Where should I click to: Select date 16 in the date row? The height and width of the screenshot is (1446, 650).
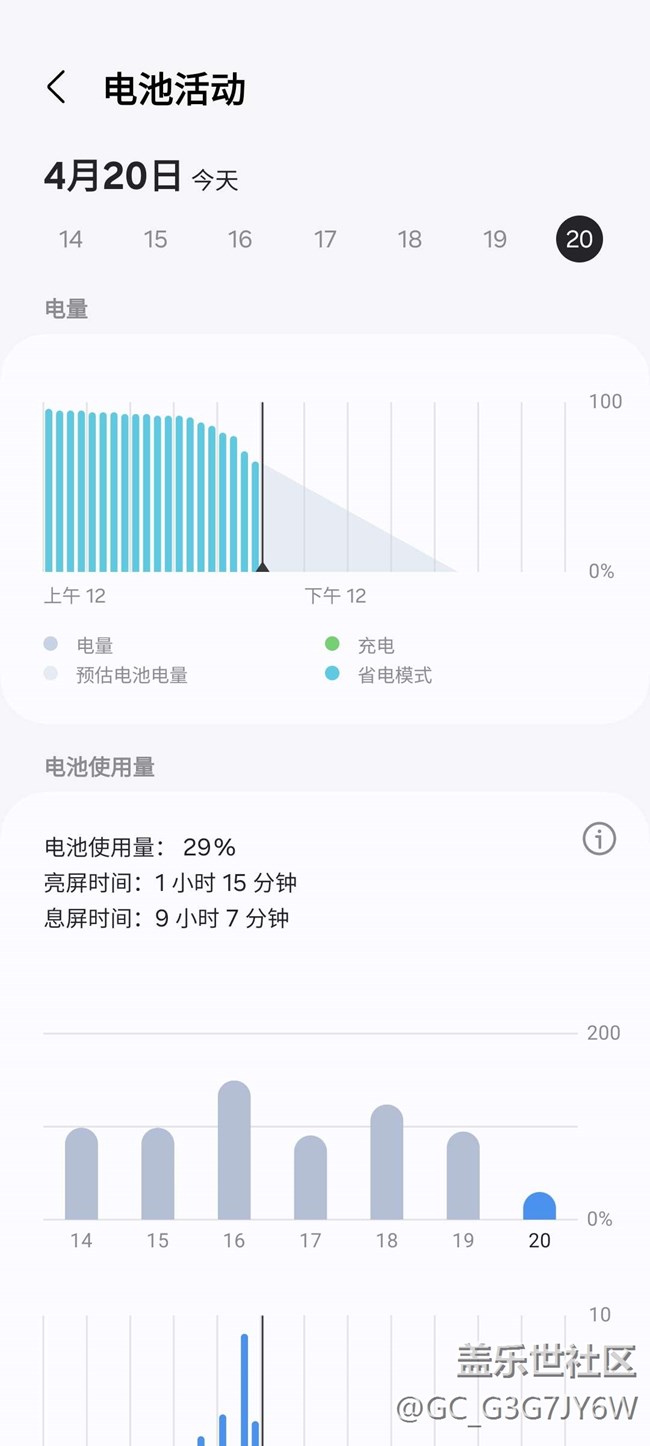click(240, 239)
